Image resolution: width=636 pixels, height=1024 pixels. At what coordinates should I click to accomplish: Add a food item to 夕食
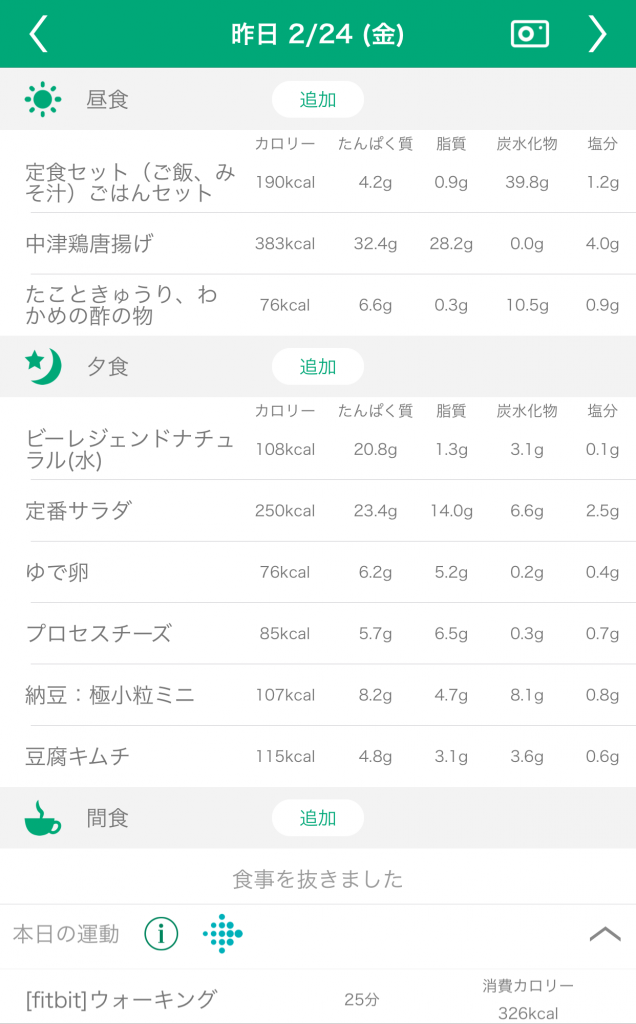(x=317, y=366)
